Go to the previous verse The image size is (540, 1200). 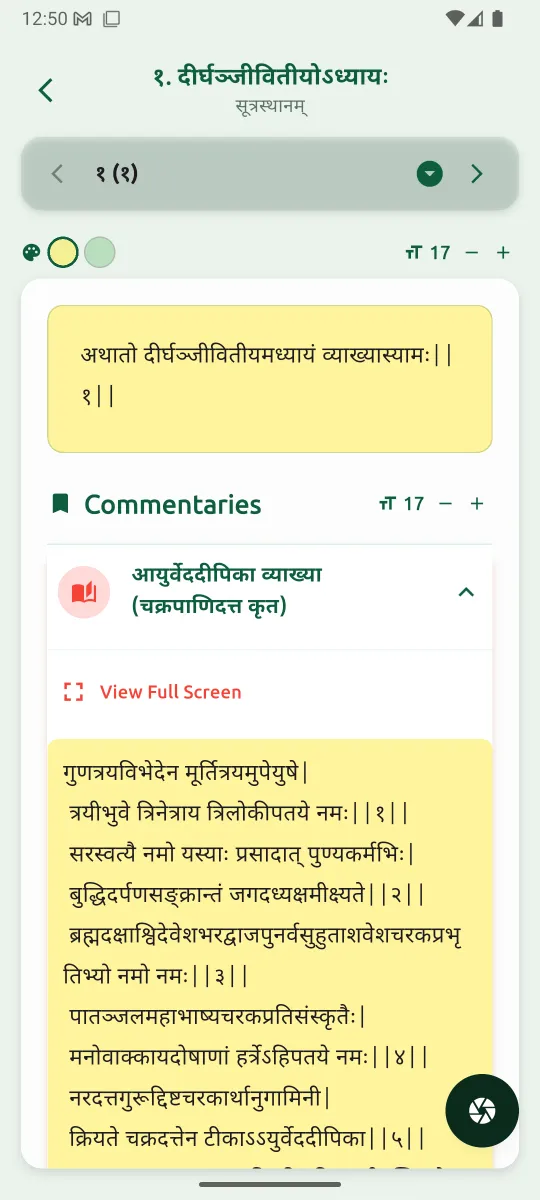[57, 174]
